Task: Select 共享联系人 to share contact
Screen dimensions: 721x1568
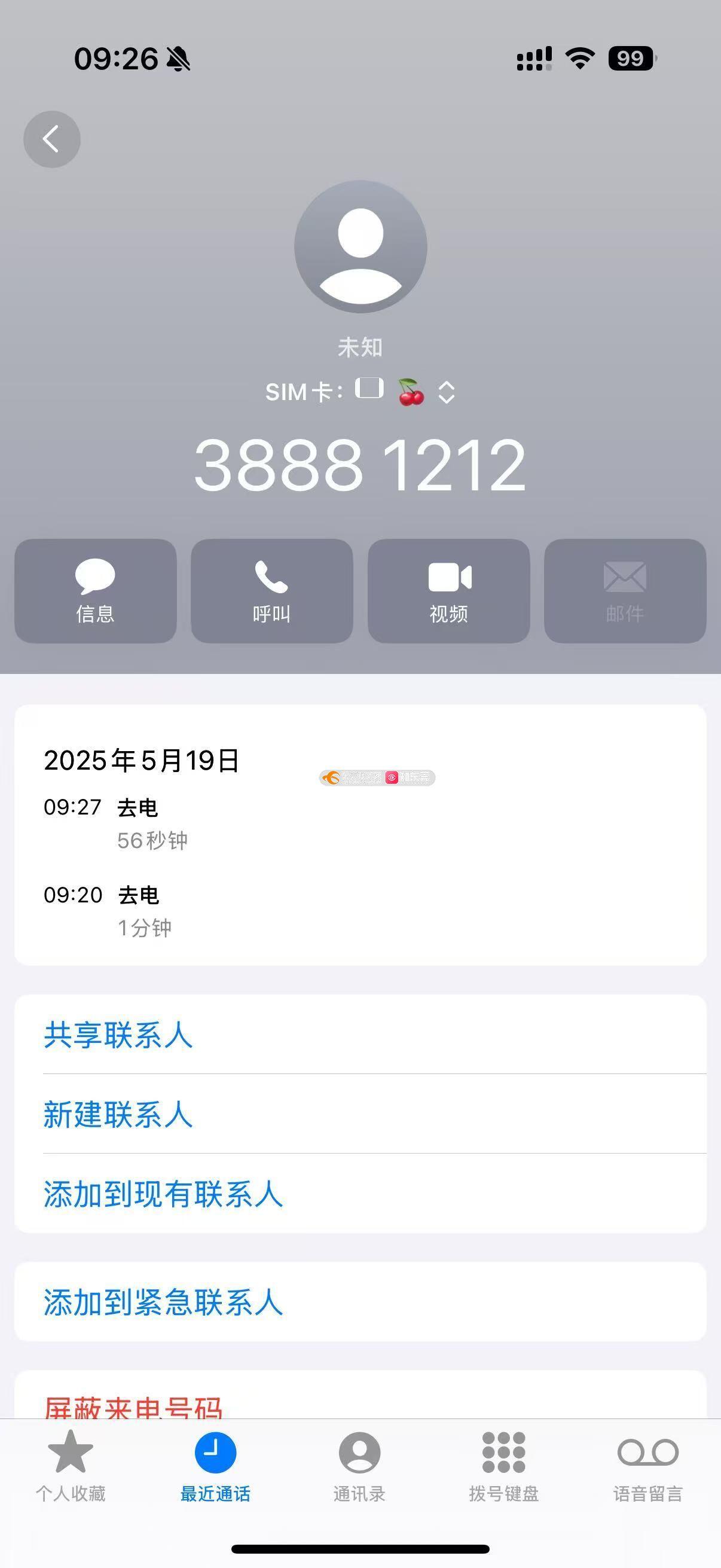Action: 360,1035
